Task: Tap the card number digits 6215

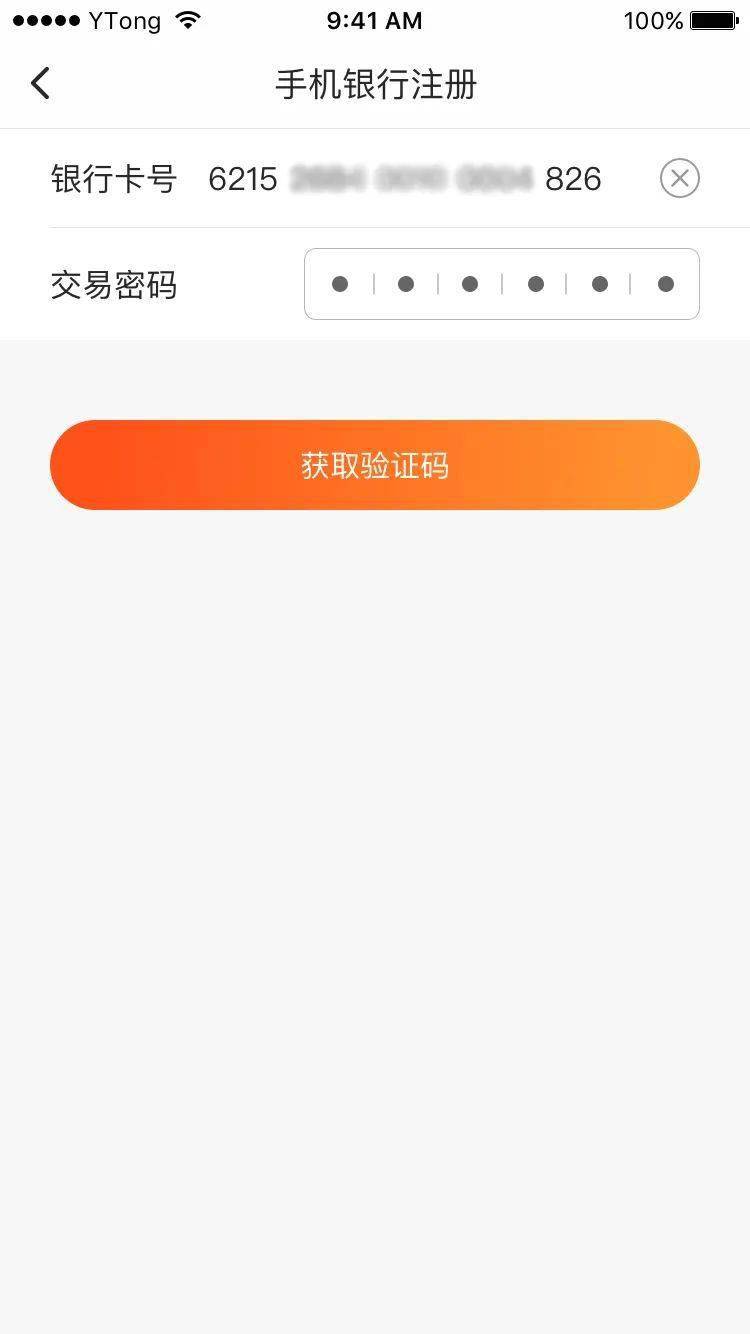Action: click(x=243, y=178)
